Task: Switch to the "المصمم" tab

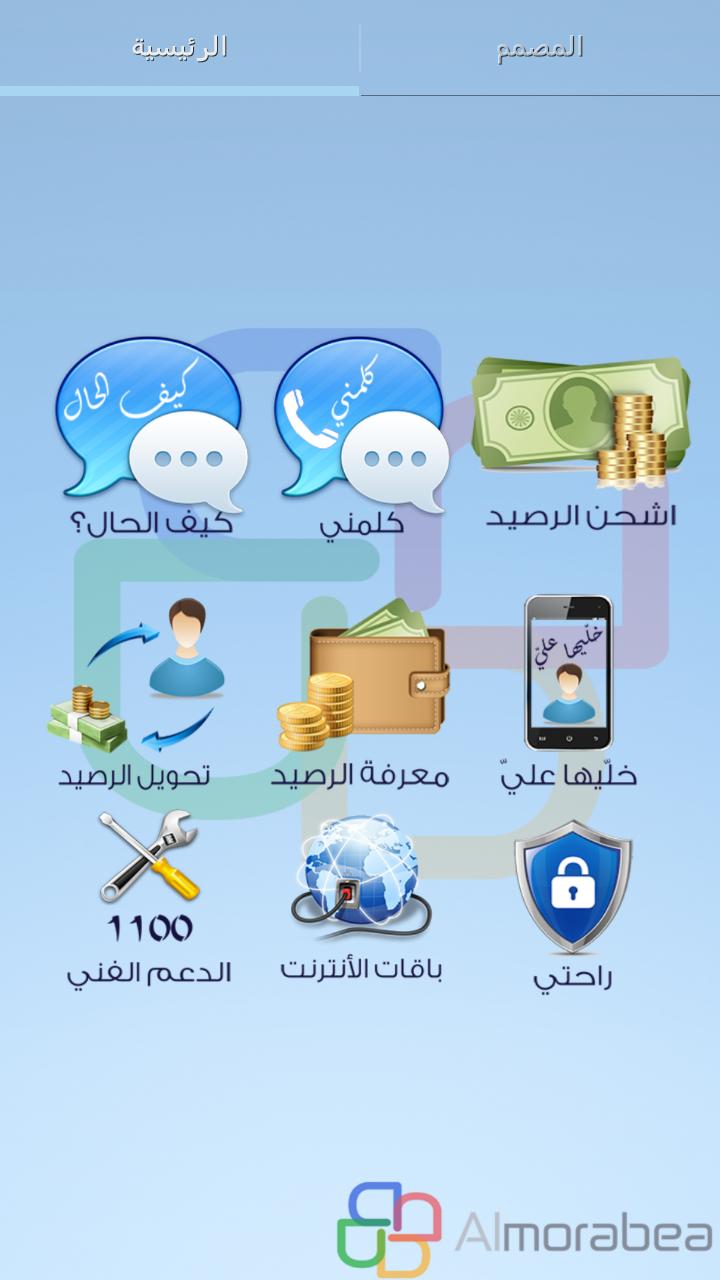Action: 538,45
